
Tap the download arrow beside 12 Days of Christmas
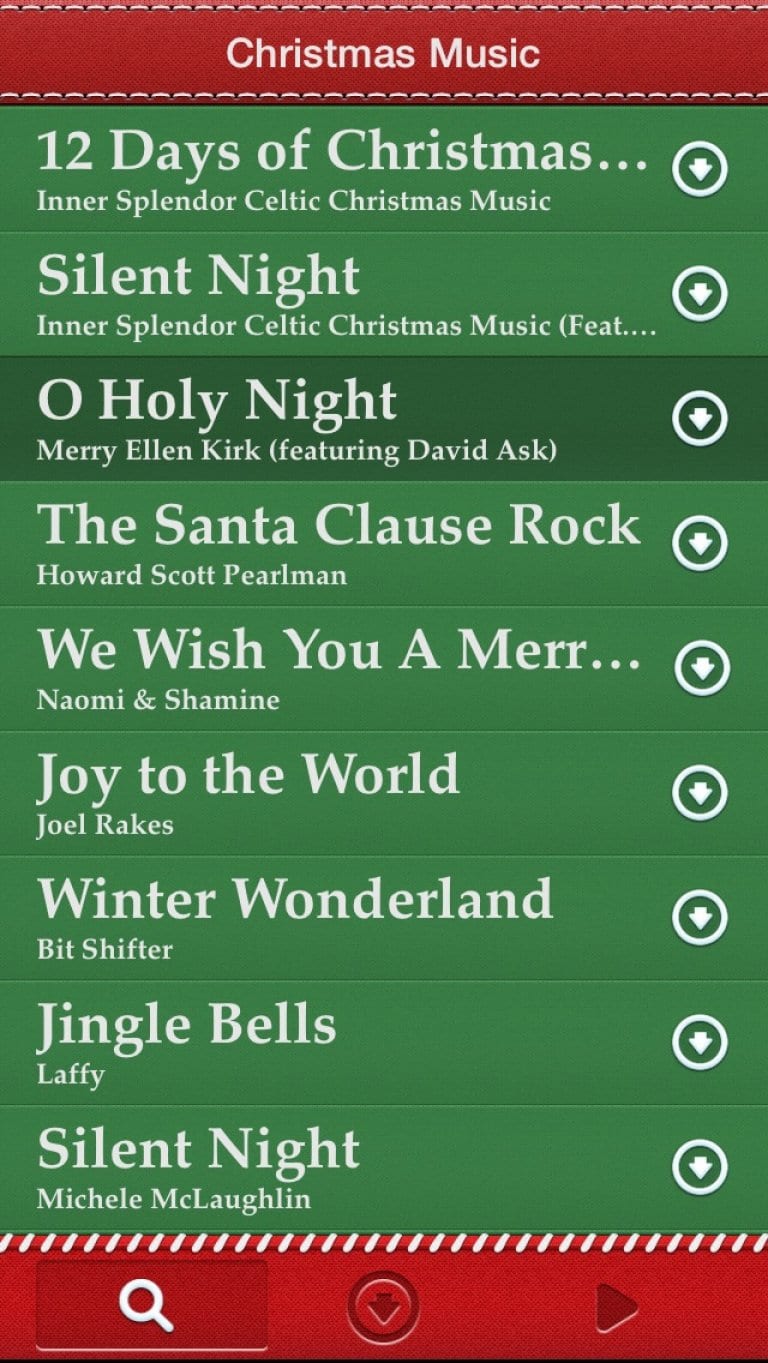700,170
